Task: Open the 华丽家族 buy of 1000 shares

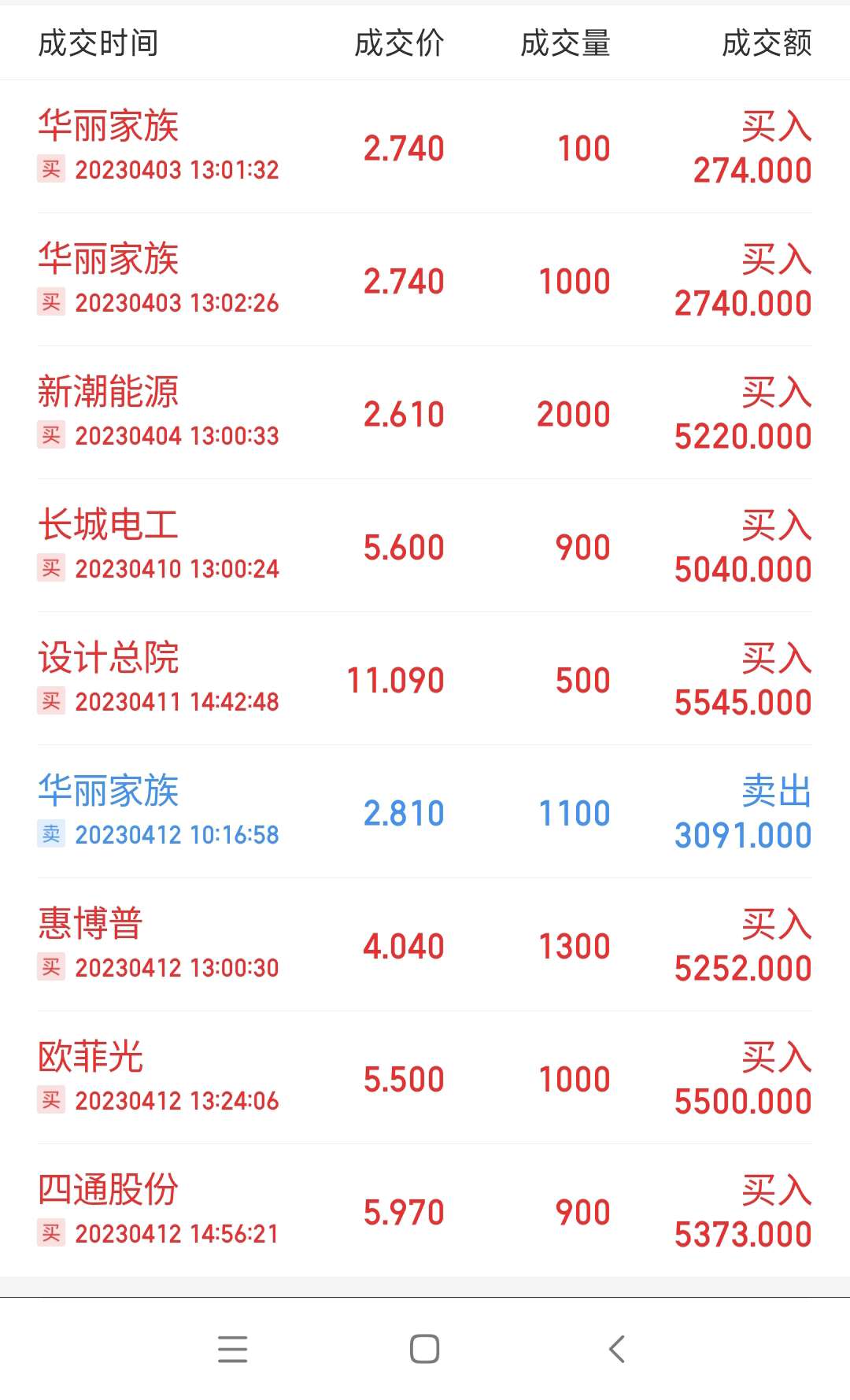Action: pyautogui.click(x=425, y=279)
